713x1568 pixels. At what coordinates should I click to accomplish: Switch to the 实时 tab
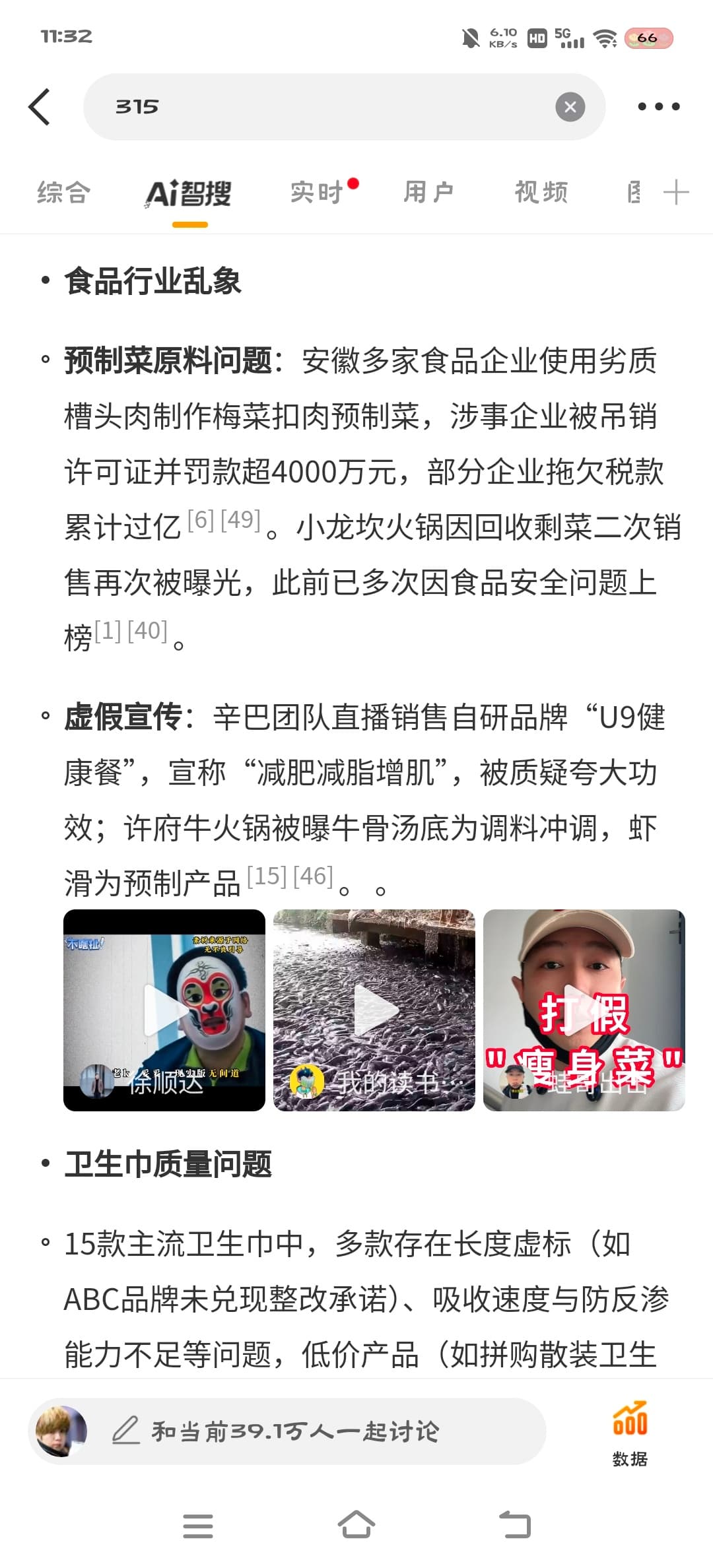[x=318, y=193]
